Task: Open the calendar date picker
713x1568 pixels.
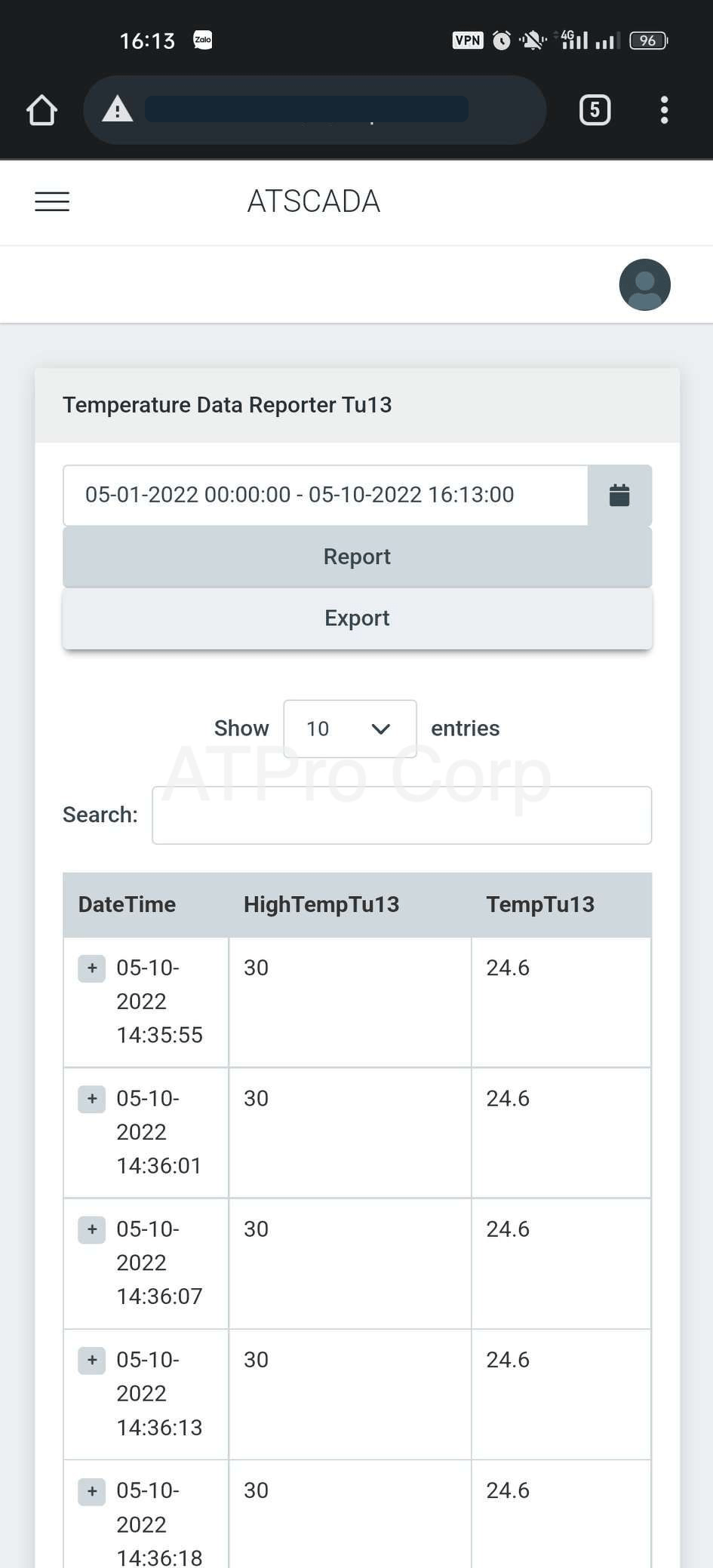Action: [619, 496]
